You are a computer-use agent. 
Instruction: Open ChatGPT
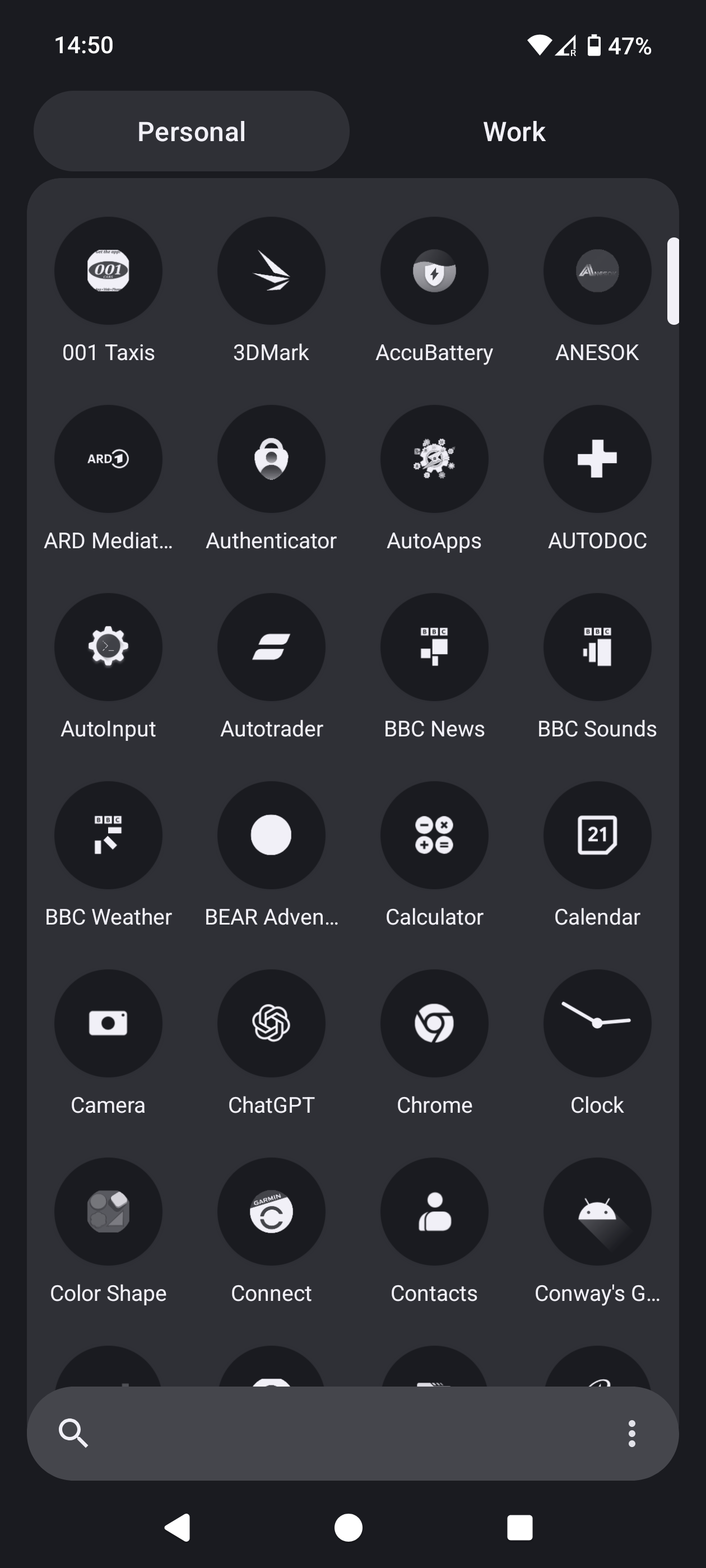click(271, 1023)
